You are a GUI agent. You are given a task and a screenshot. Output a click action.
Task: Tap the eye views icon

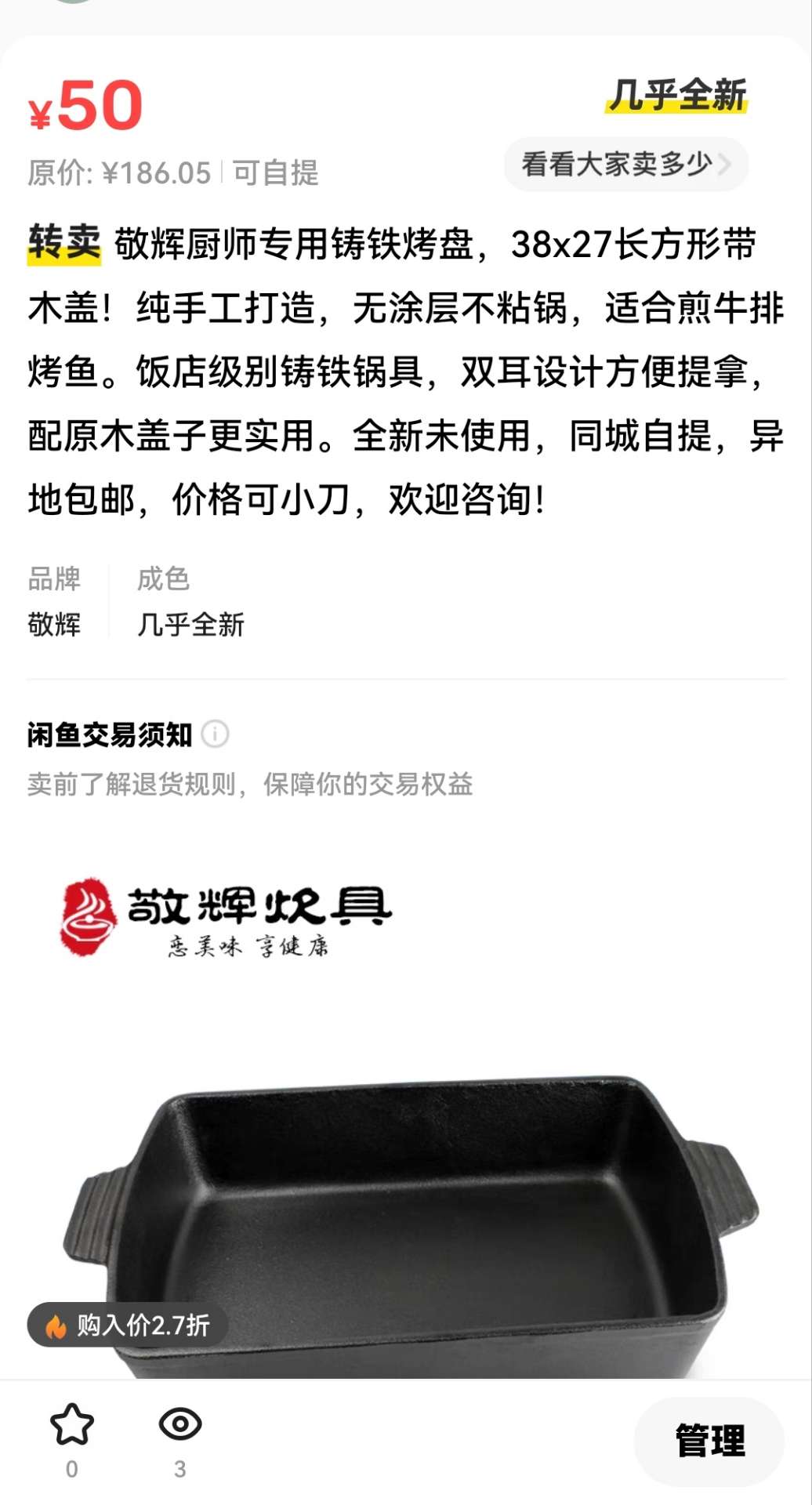pyautogui.click(x=180, y=1425)
